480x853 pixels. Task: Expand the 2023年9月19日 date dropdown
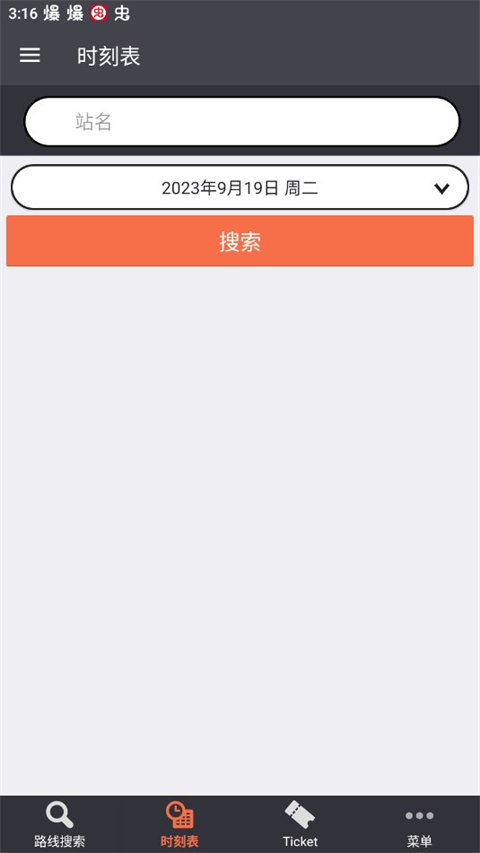point(239,188)
